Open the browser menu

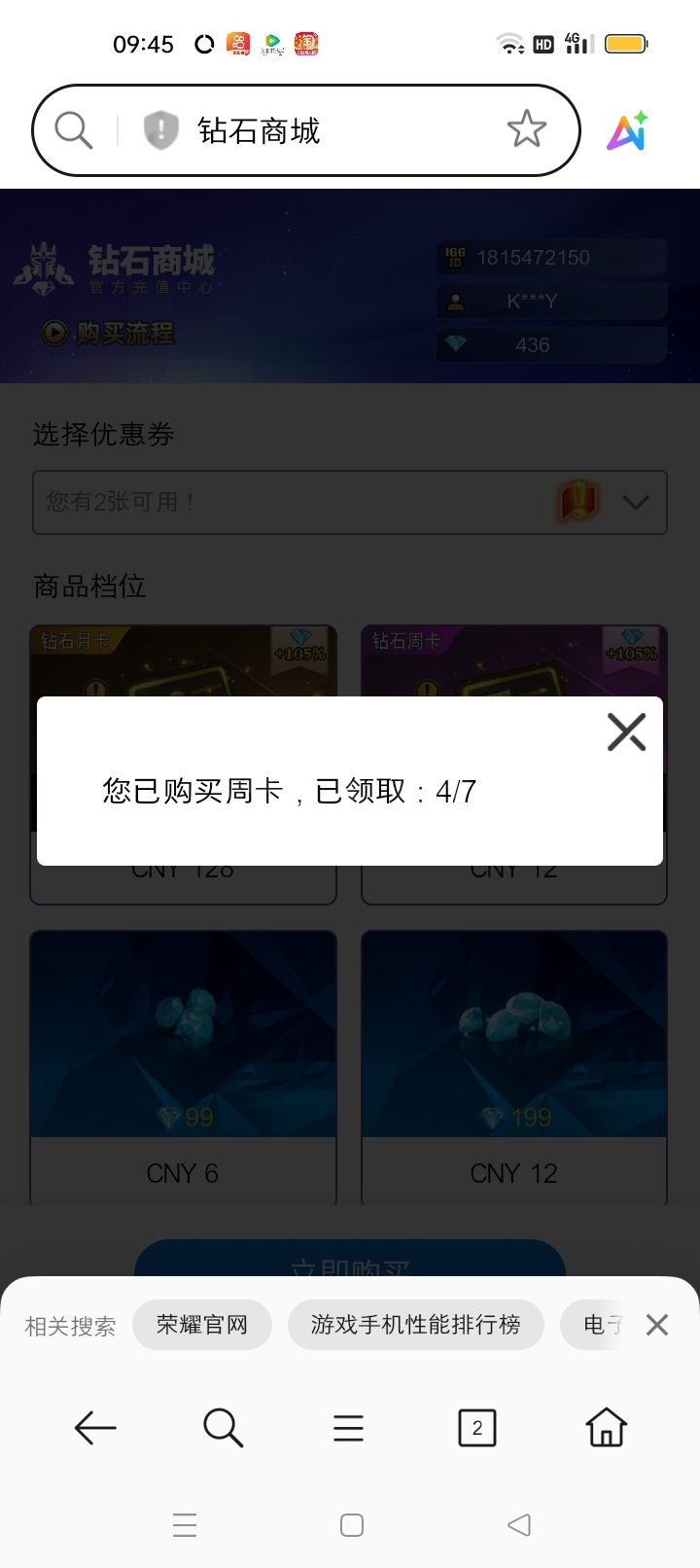click(348, 1428)
